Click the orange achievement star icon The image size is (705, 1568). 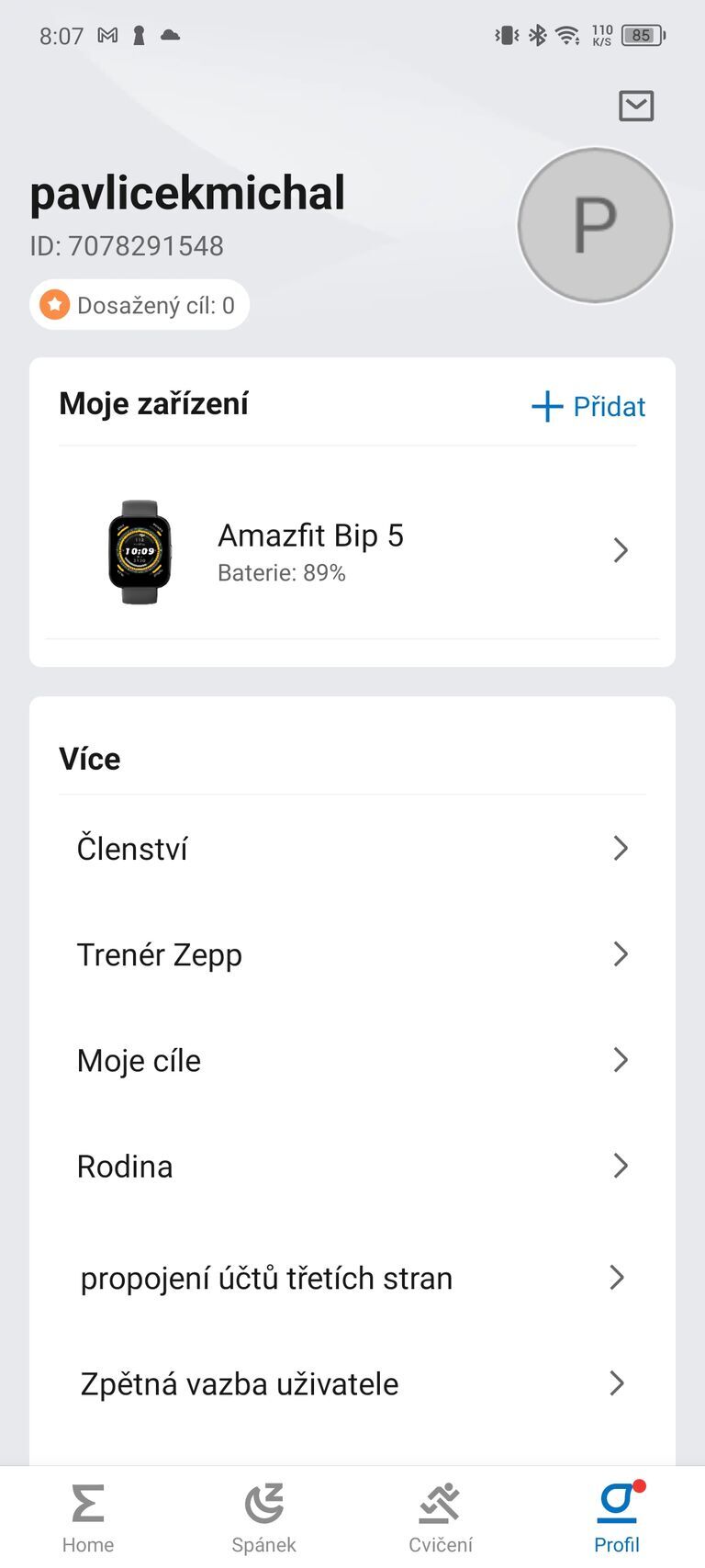point(55,304)
